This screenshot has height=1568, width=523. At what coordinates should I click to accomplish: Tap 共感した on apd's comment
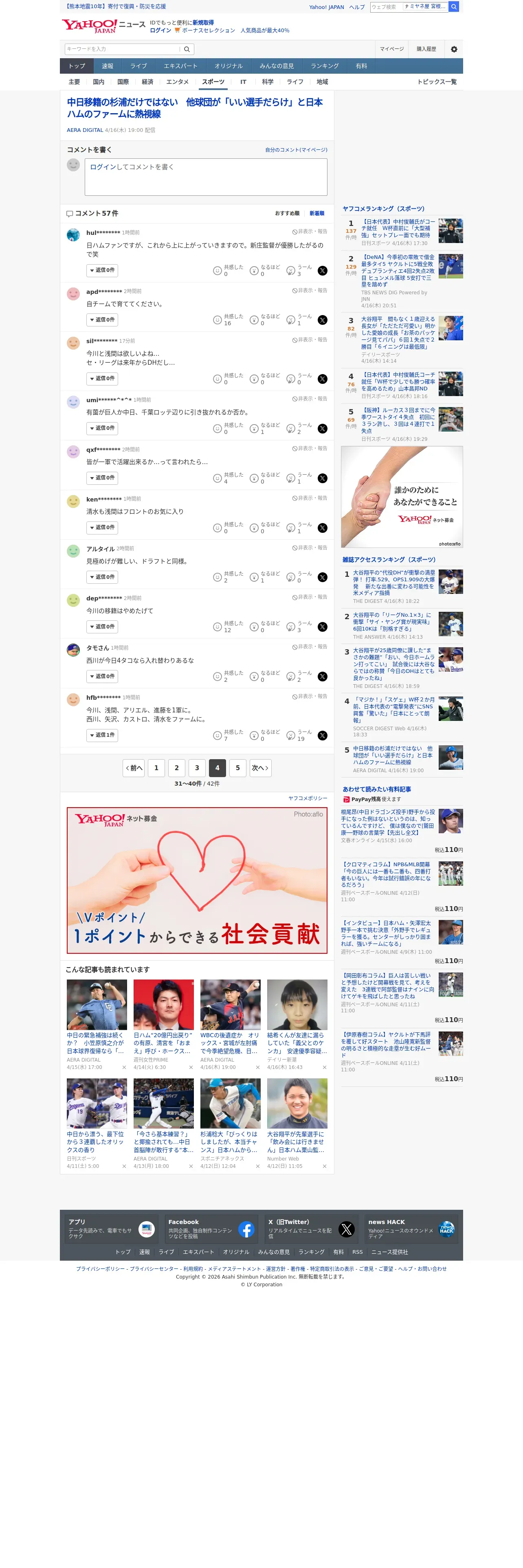(228, 320)
